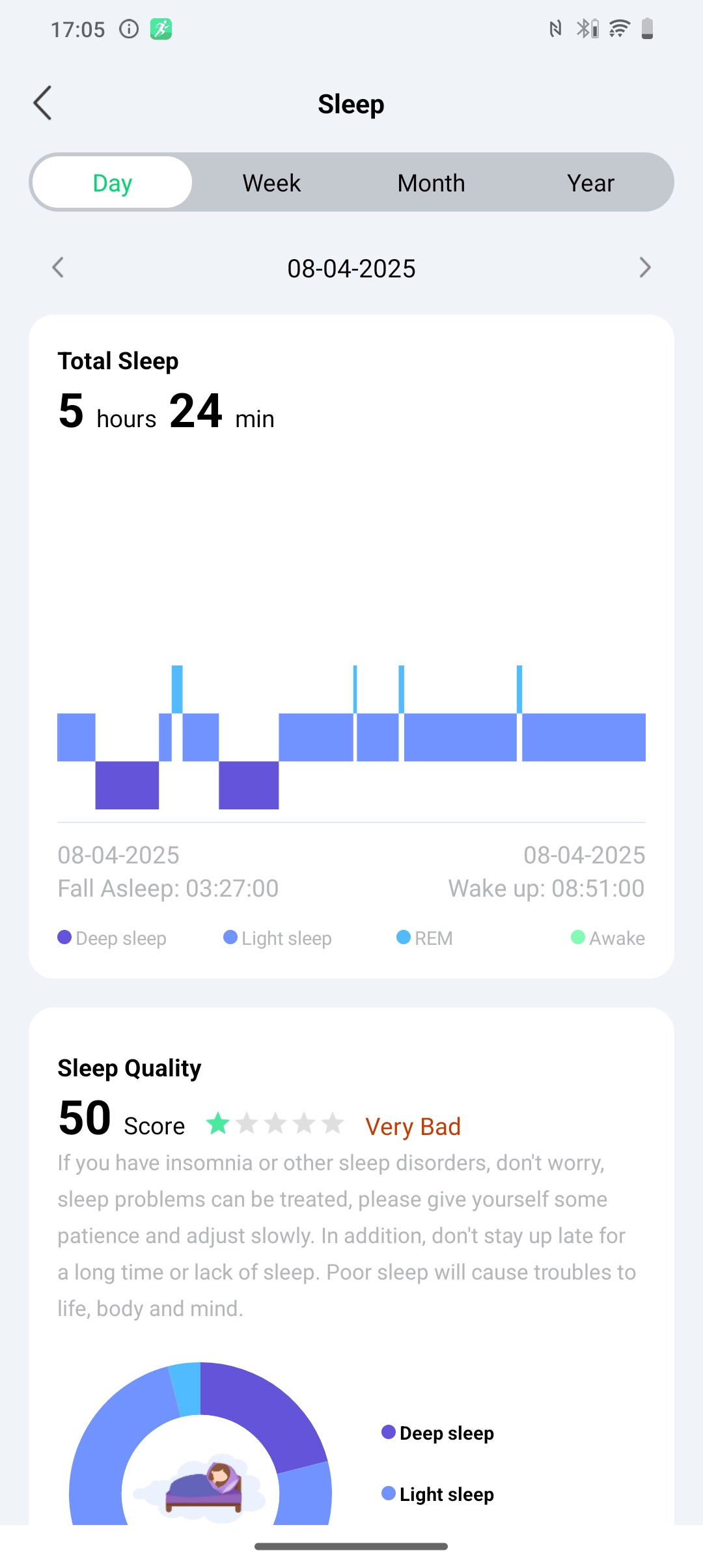Go to the next day's sleep data

pyautogui.click(x=644, y=268)
